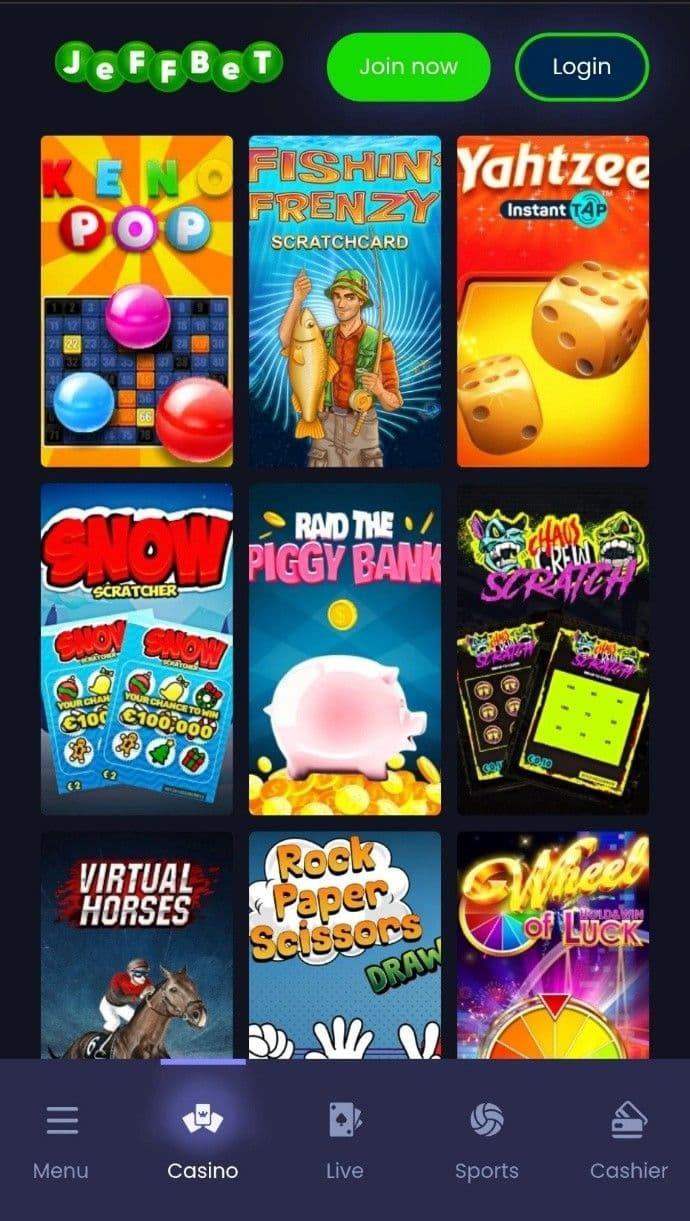Open the Login page

pyautogui.click(x=581, y=67)
